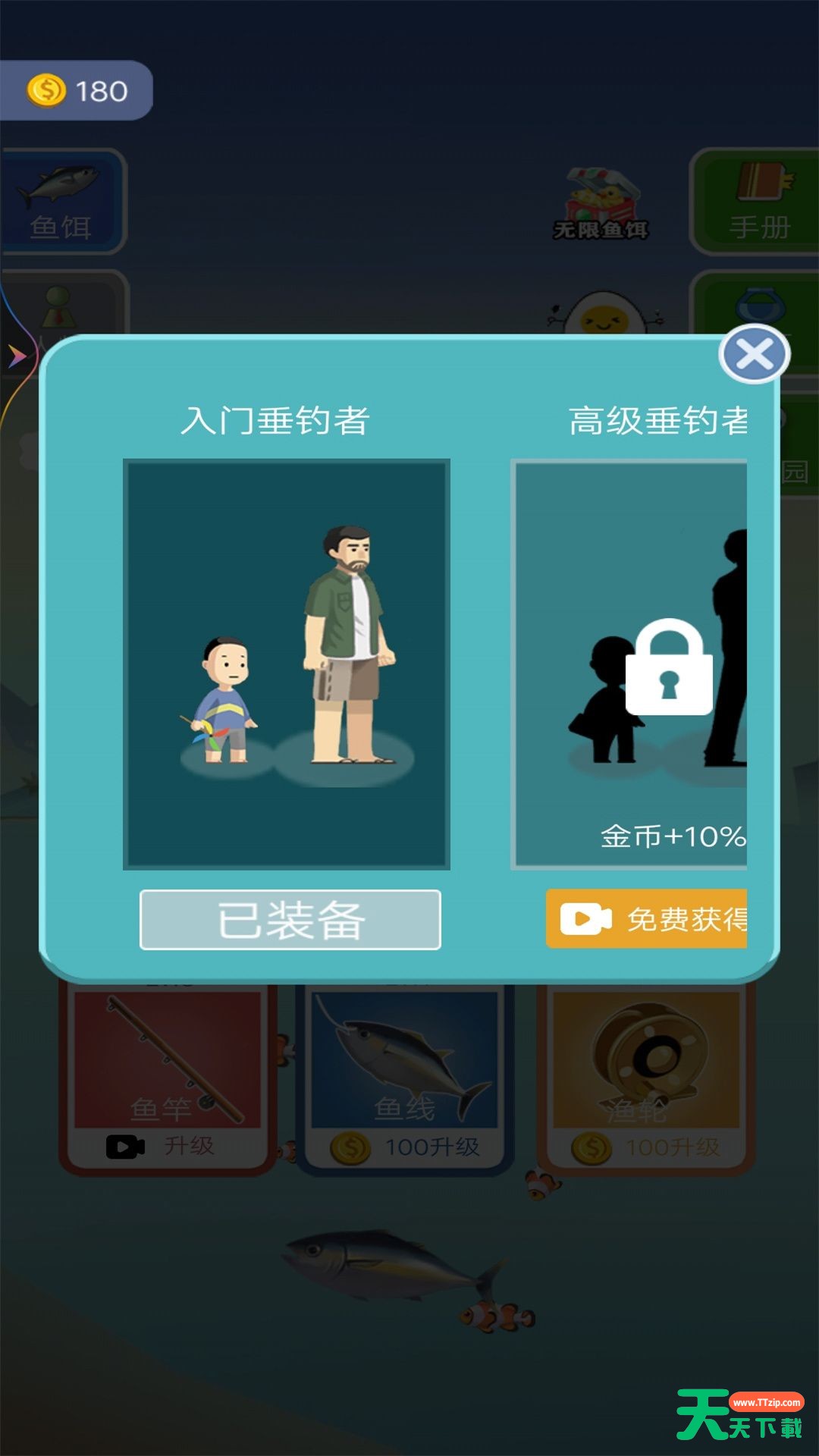Tap the 已装备 button
The width and height of the screenshot is (819, 1456).
click(290, 920)
